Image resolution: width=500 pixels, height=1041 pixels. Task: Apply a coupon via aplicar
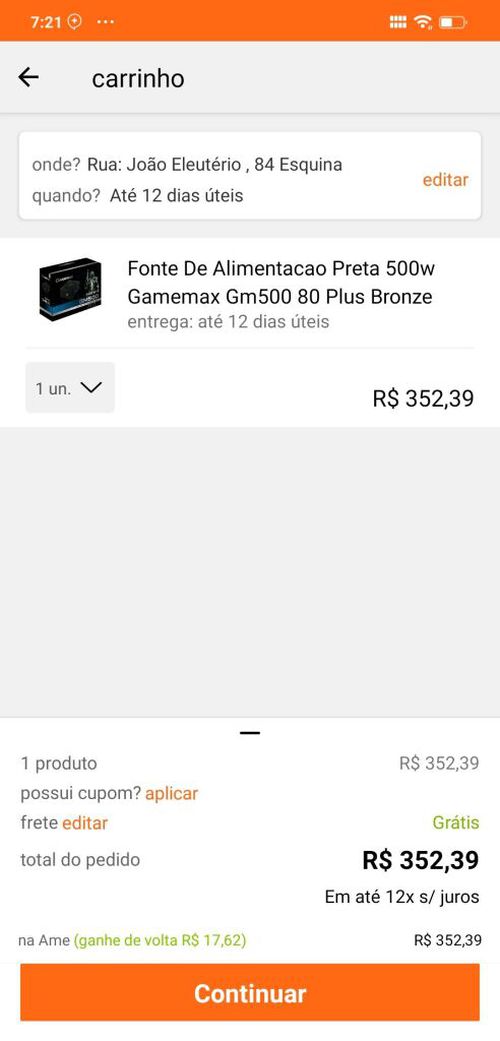172,793
